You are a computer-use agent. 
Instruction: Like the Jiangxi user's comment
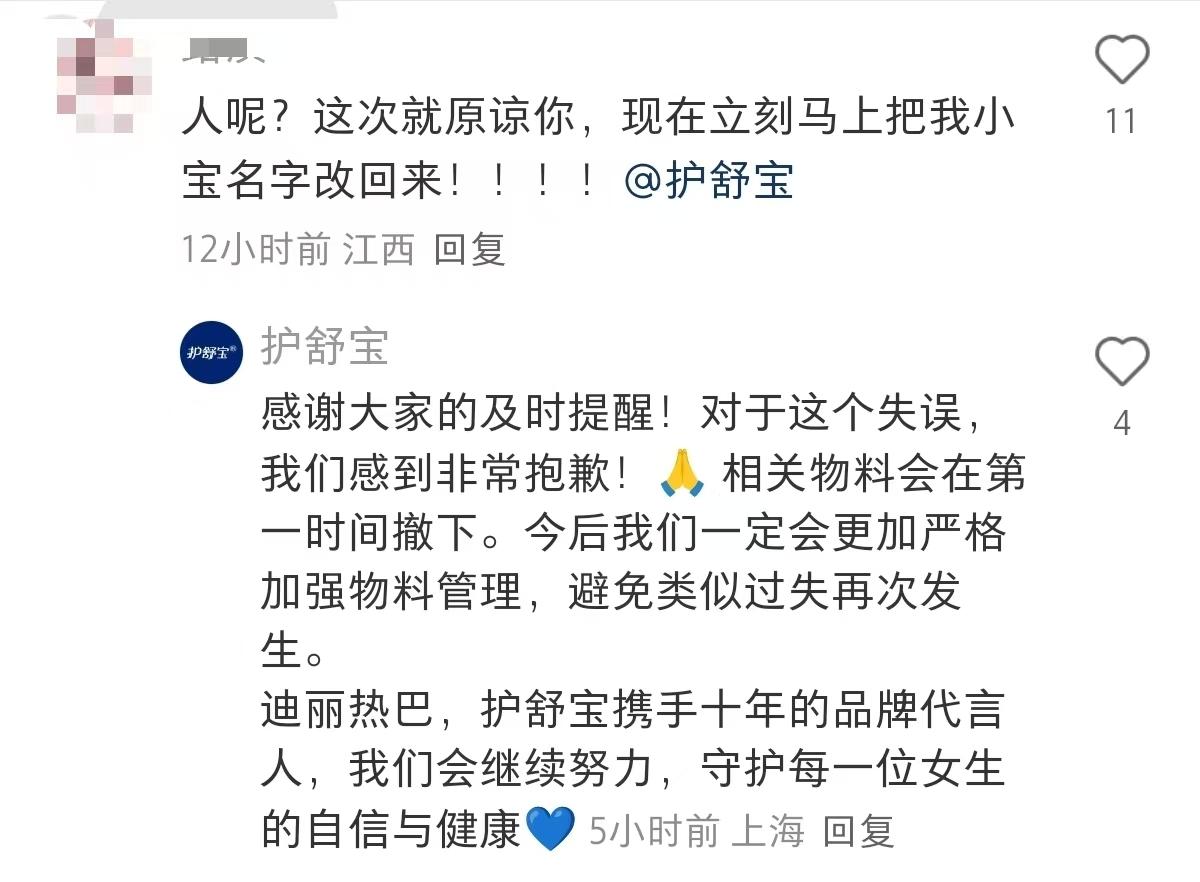[x=1122, y=60]
